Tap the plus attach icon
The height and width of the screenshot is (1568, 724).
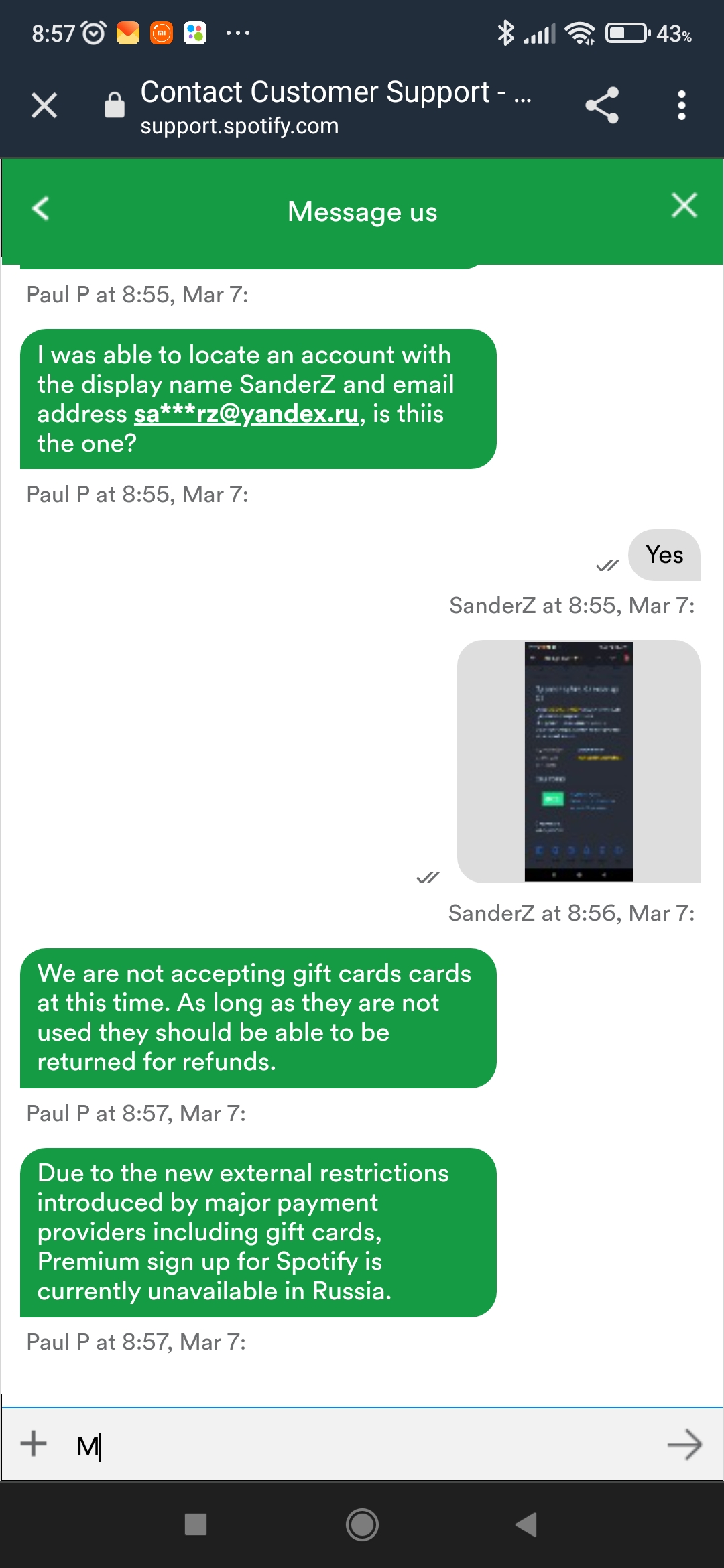(34, 1443)
